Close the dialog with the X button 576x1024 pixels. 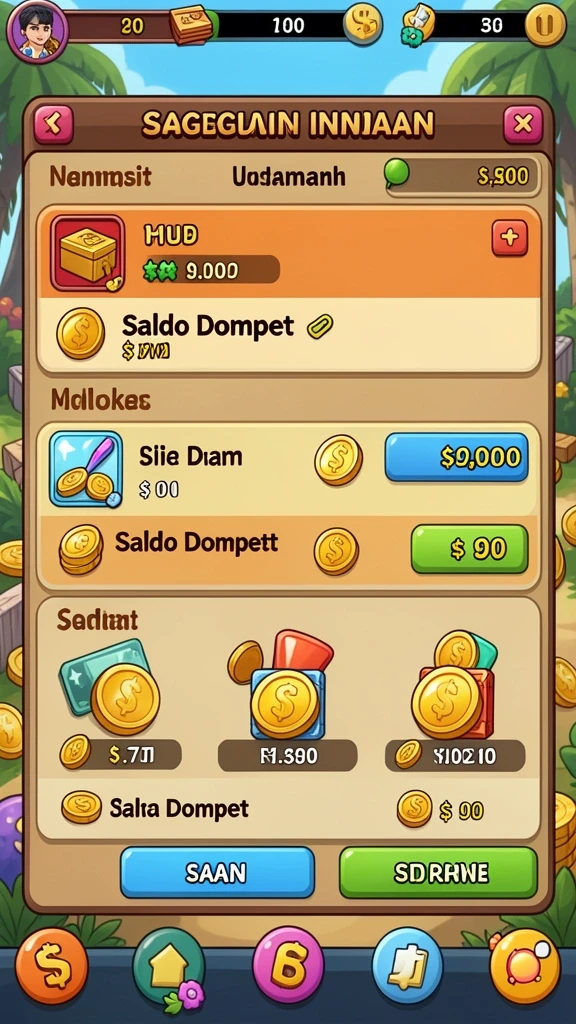pyautogui.click(x=523, y=123)
